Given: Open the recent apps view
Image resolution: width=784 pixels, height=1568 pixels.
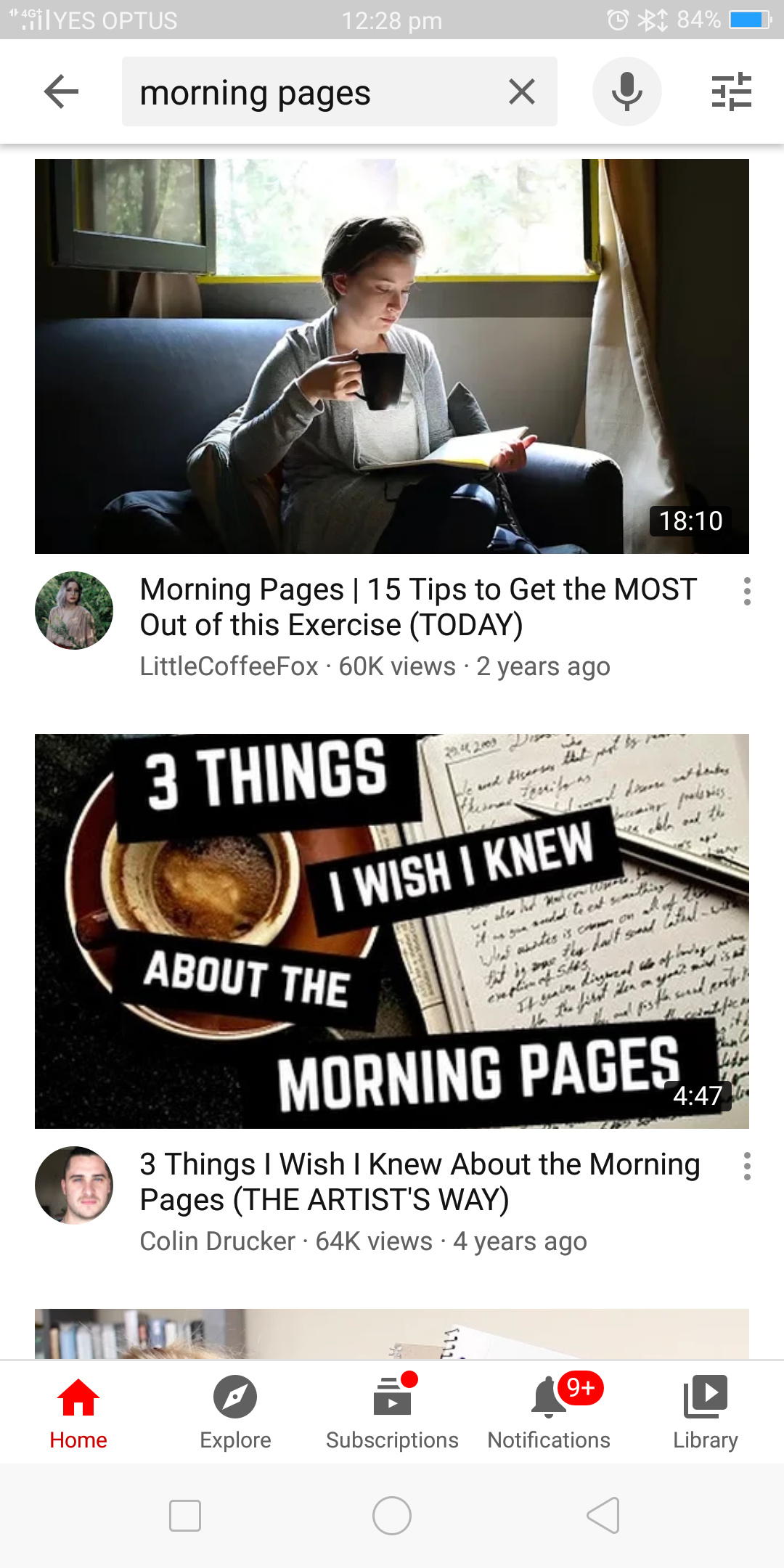Looking at the screenshot, I should click(185, 1516).
